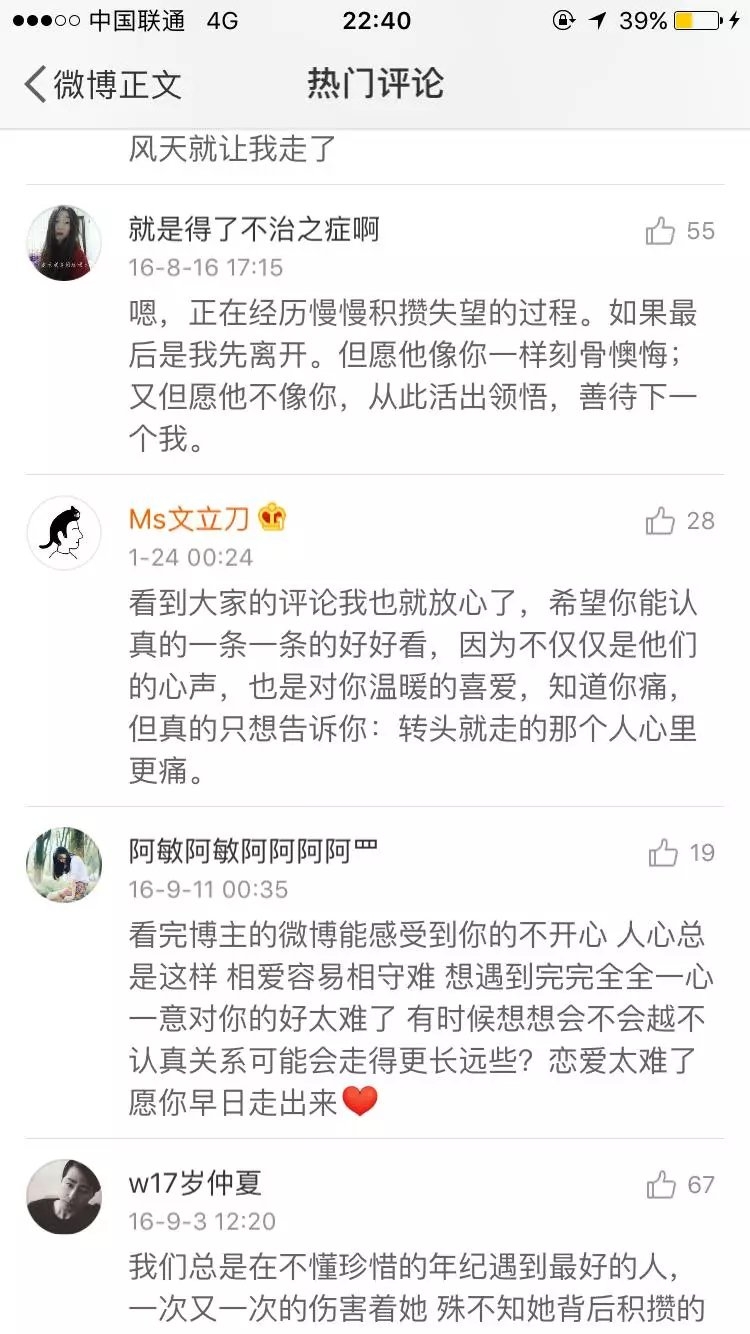This screenshot has height=1334, width=750.
Task: Open avatar of 就是得了不治之症啊
Action: [x=64, y=243]
